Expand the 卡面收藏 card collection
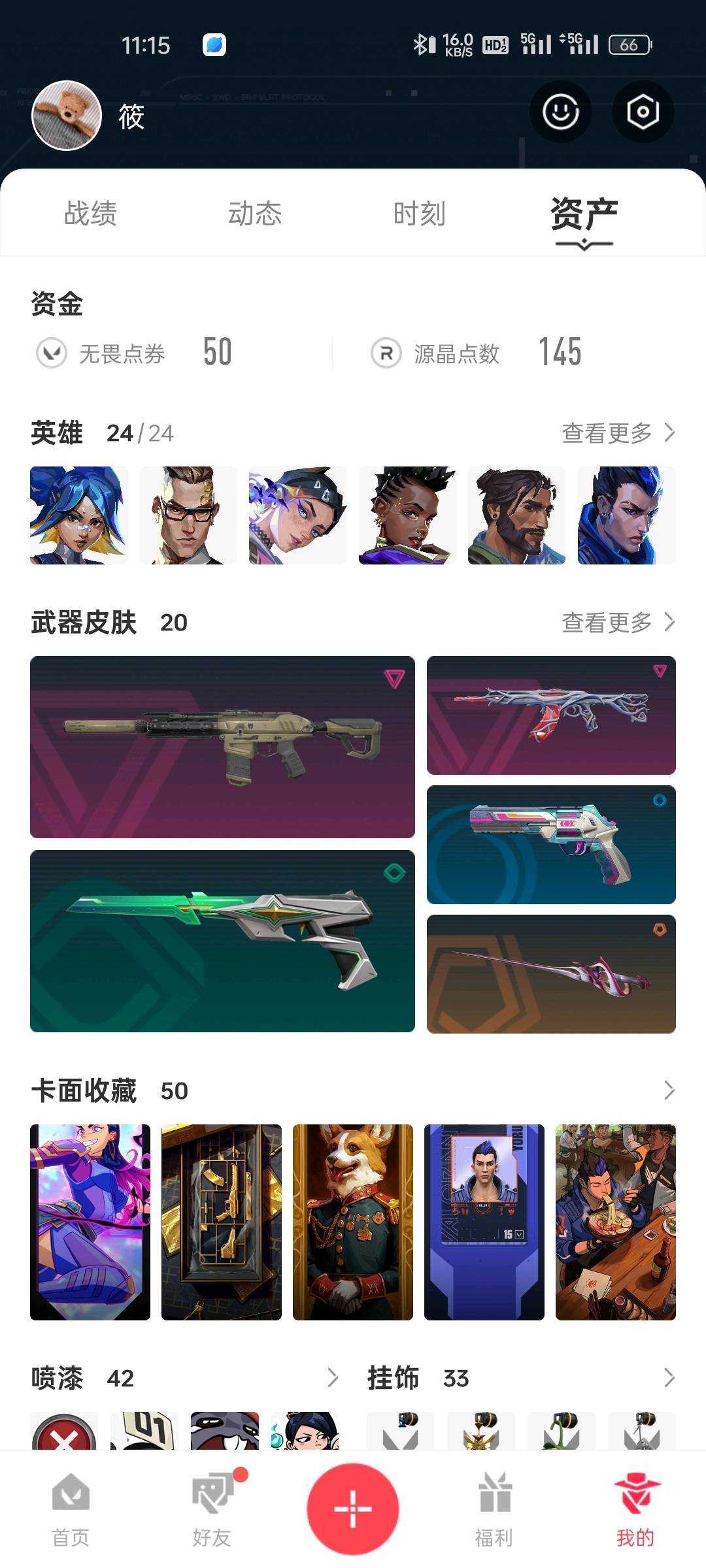 669,1090
